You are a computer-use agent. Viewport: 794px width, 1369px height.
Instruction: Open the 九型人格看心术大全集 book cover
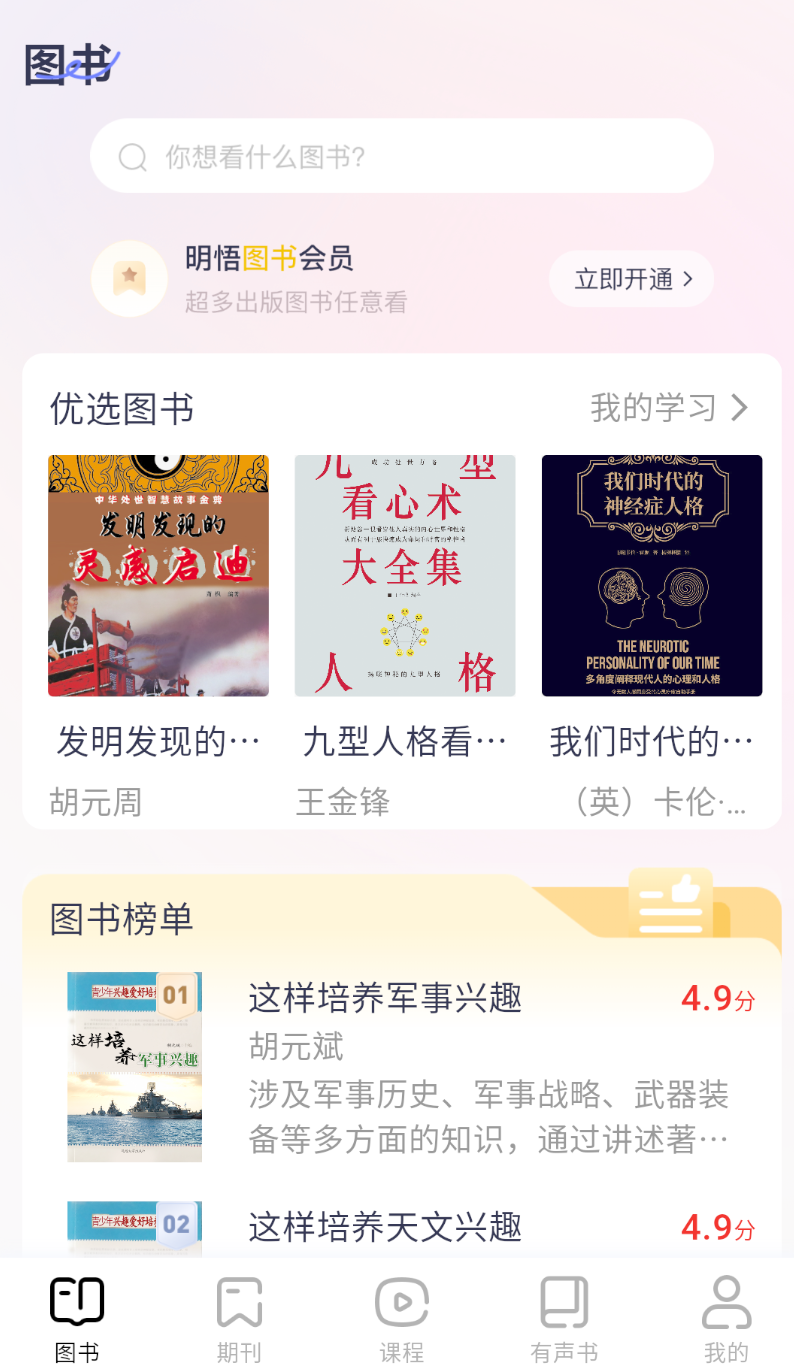[x=404, y=576]
